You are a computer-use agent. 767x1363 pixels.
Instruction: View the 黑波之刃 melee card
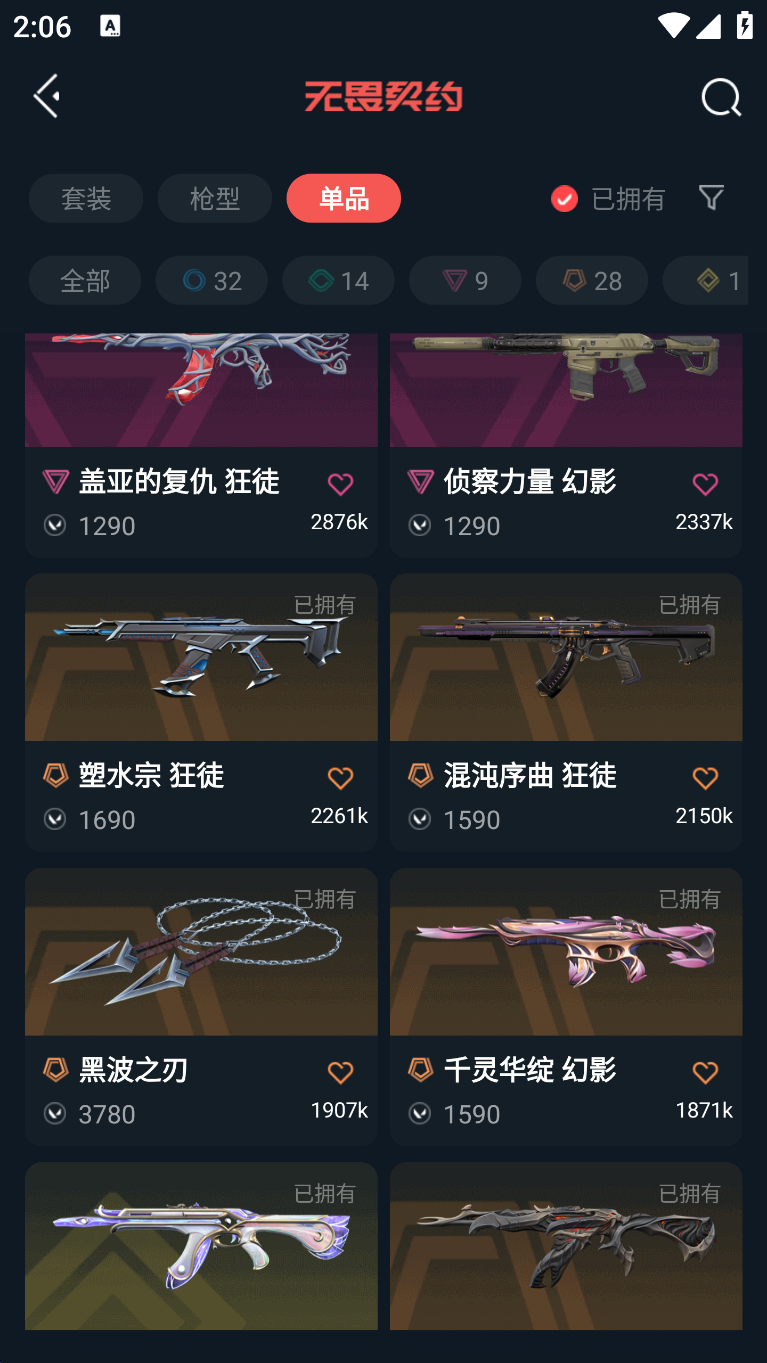pos(201,1006)
